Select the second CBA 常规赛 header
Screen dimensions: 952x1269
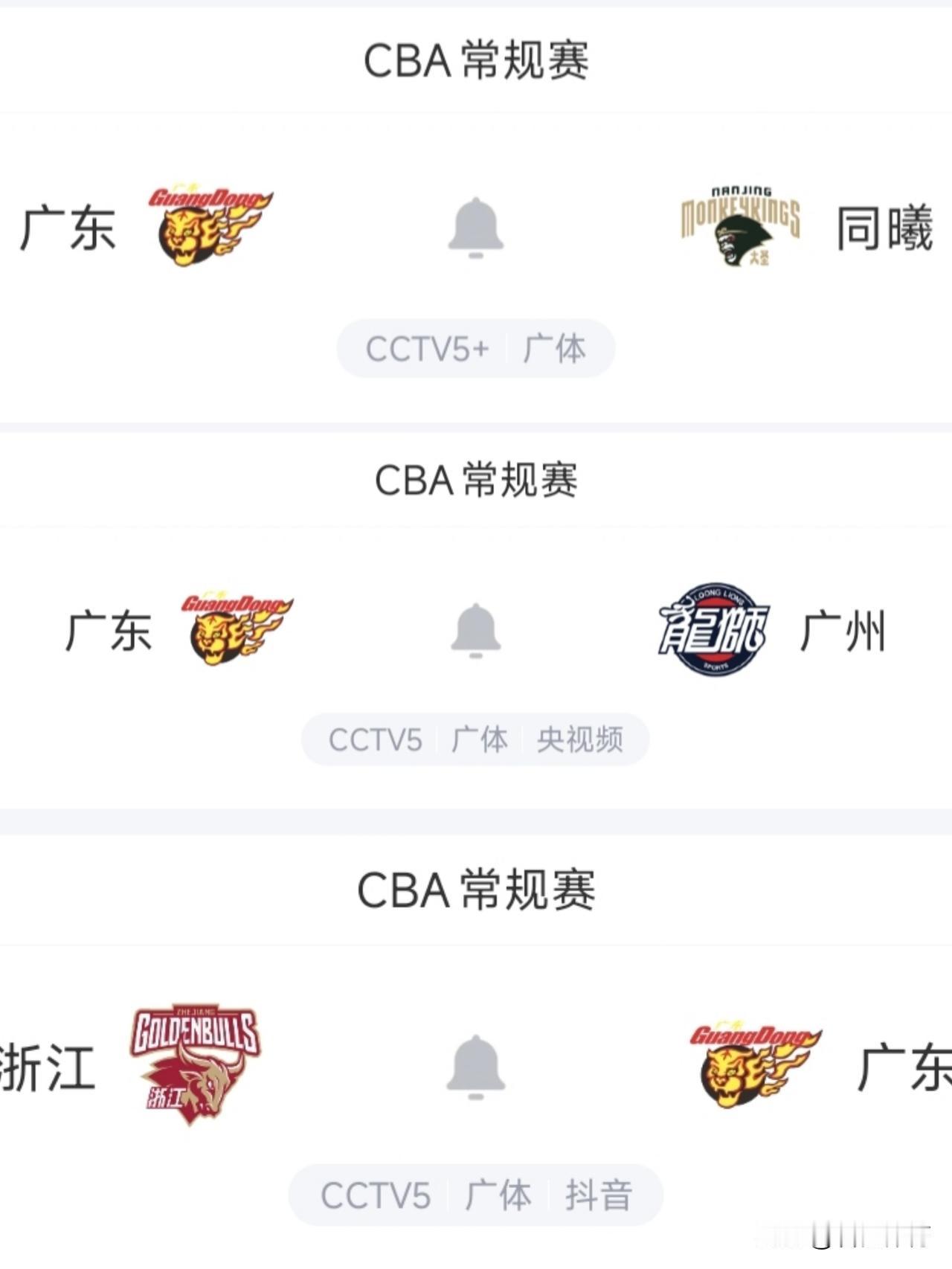tap(476, 478)
